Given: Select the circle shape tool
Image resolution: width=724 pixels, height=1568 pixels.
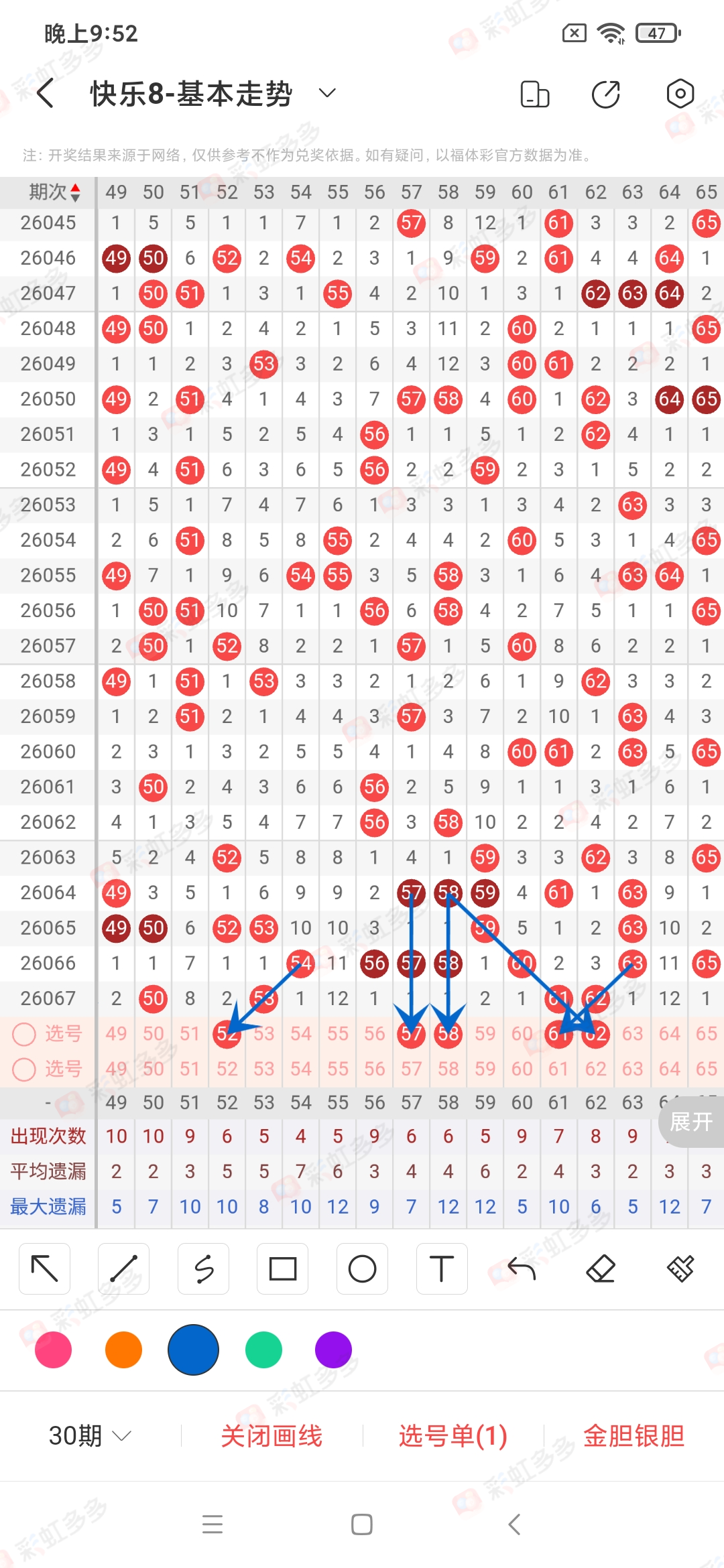Looking at the screenshot, I should (x=362, y=1268).
